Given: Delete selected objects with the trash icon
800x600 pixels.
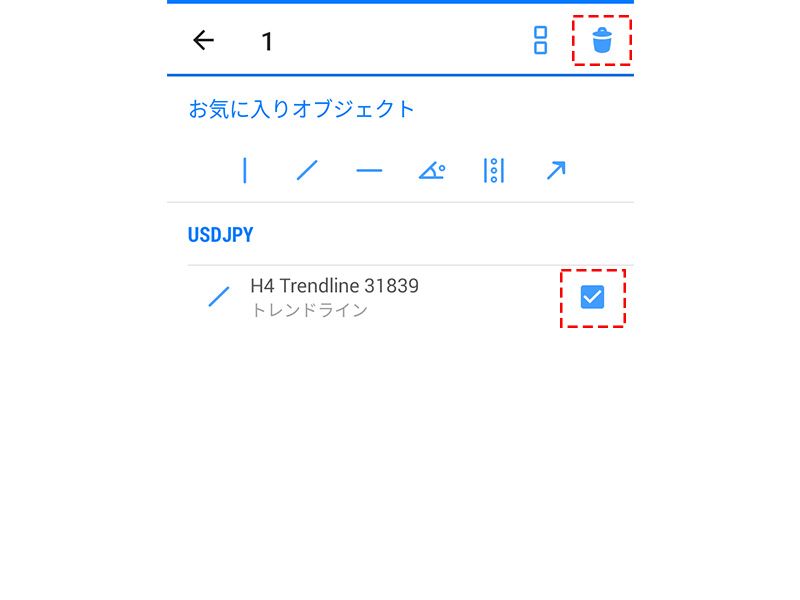Looking at the screenshot, I should [601, 41].
